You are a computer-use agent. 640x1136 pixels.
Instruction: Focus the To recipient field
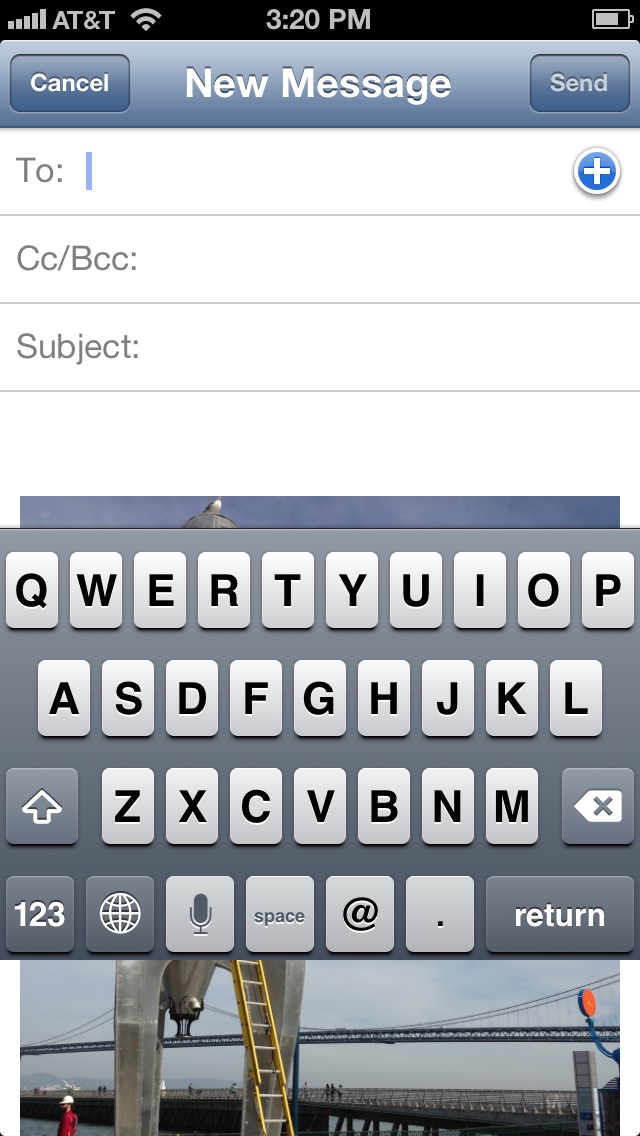tap(320, 172)
